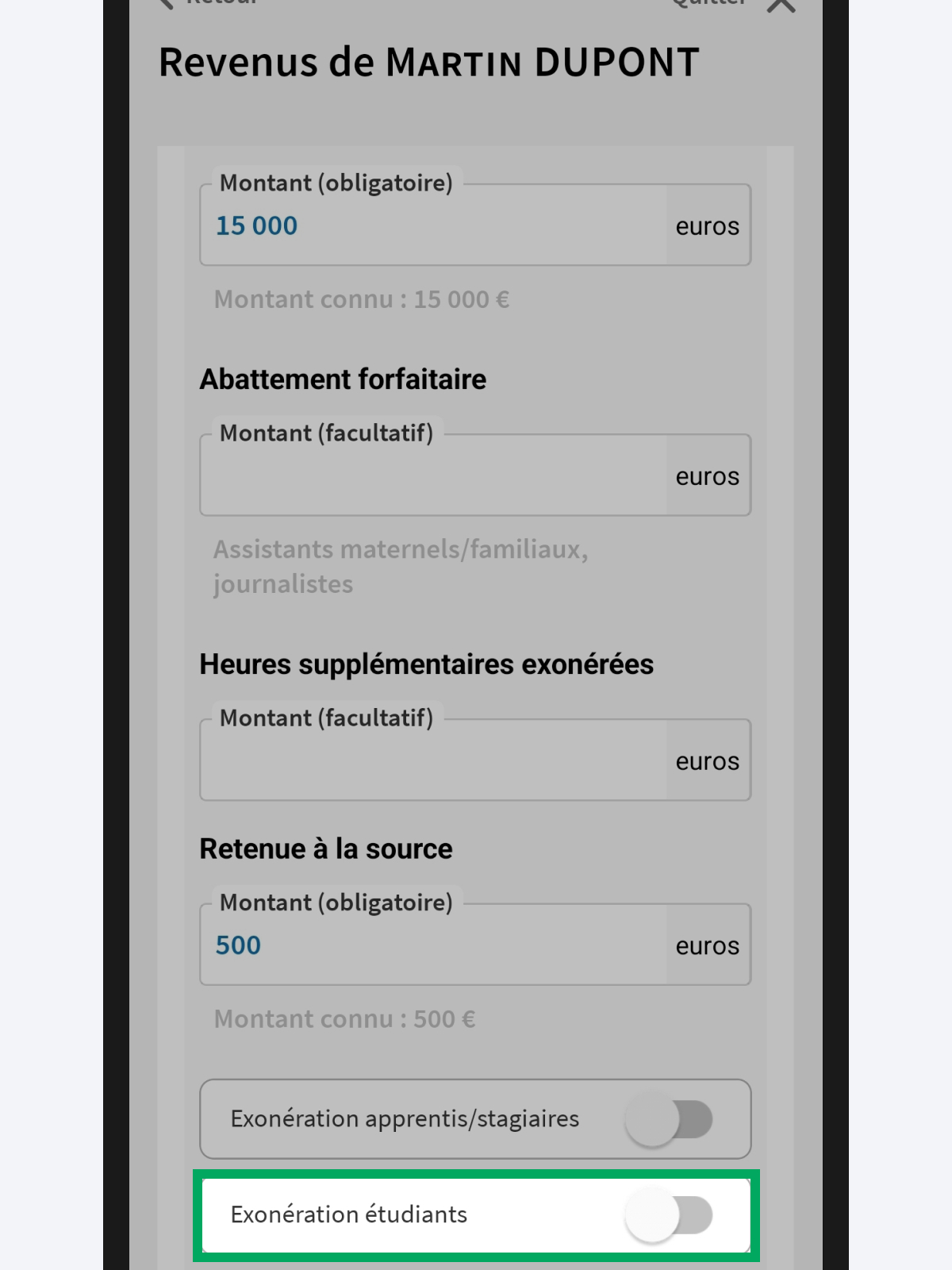
Task: Click the heading Retenue à la source
Action: click(325, 848)
